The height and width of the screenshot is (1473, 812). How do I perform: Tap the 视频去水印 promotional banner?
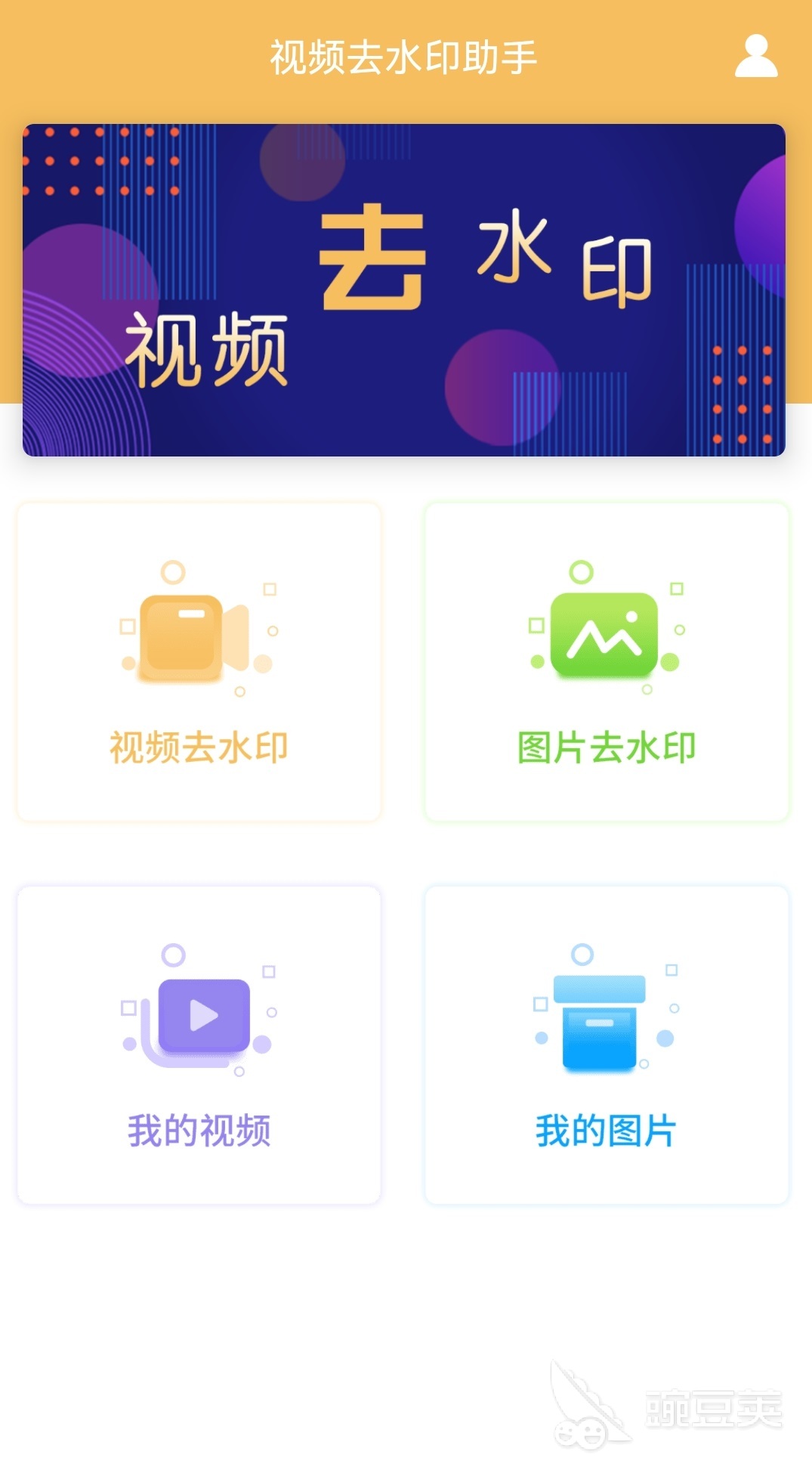coord(404,289)
